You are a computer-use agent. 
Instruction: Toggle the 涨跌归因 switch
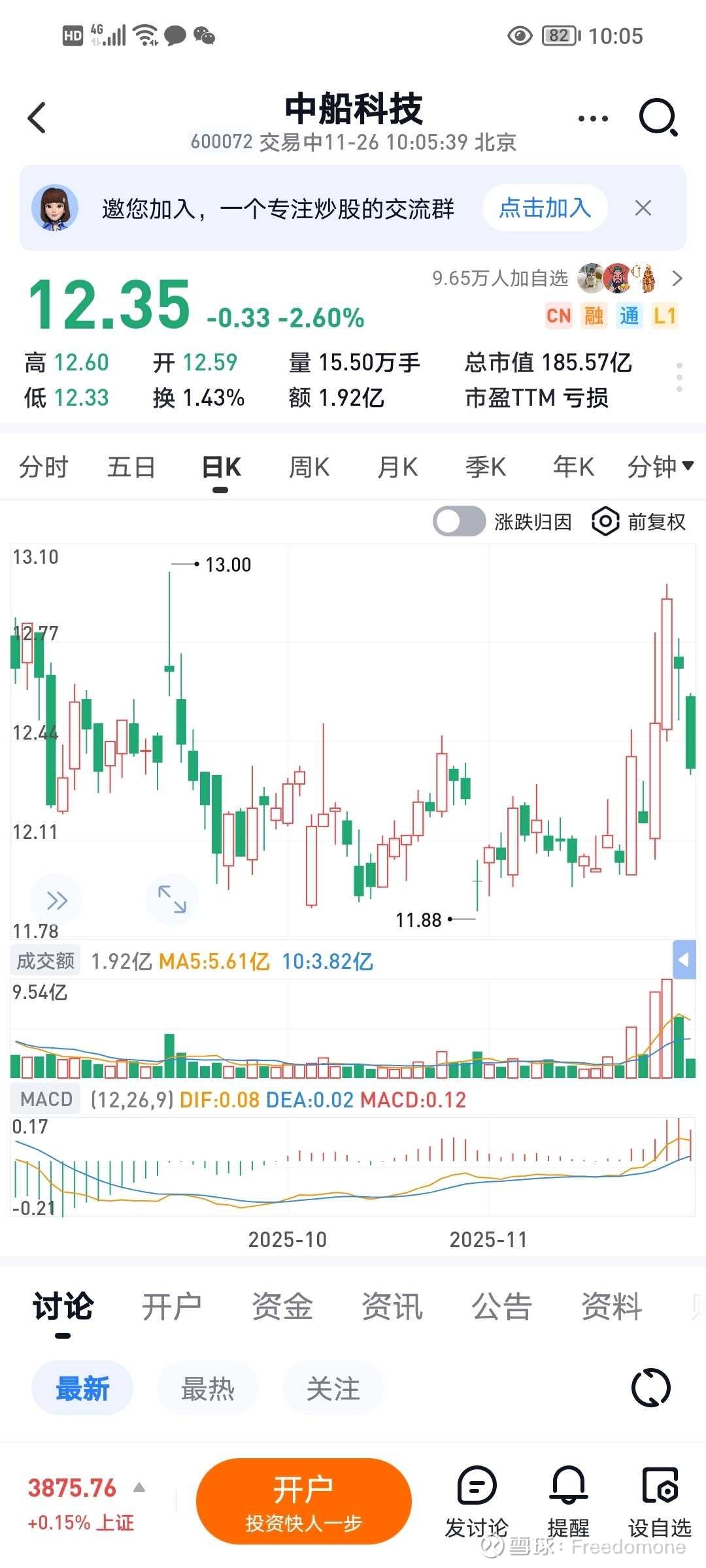pyautogui.click(x=459, y=522)
